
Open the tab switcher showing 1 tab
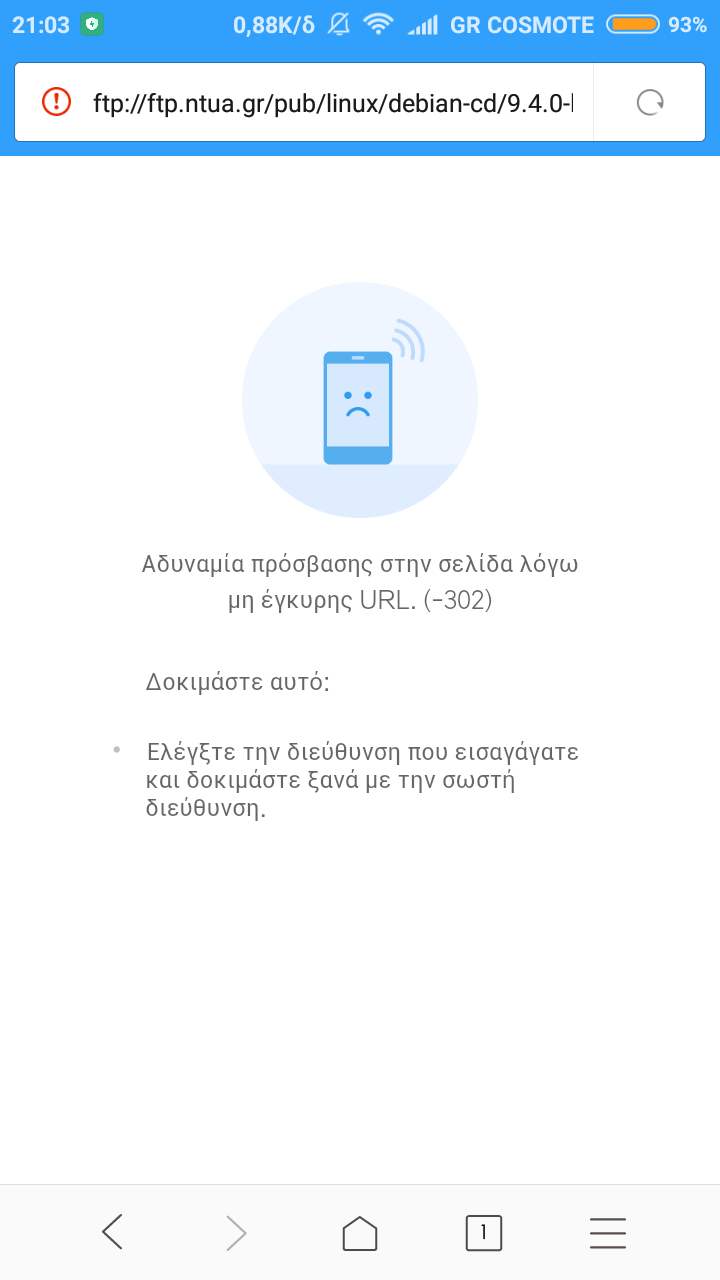coord(484,1233)
